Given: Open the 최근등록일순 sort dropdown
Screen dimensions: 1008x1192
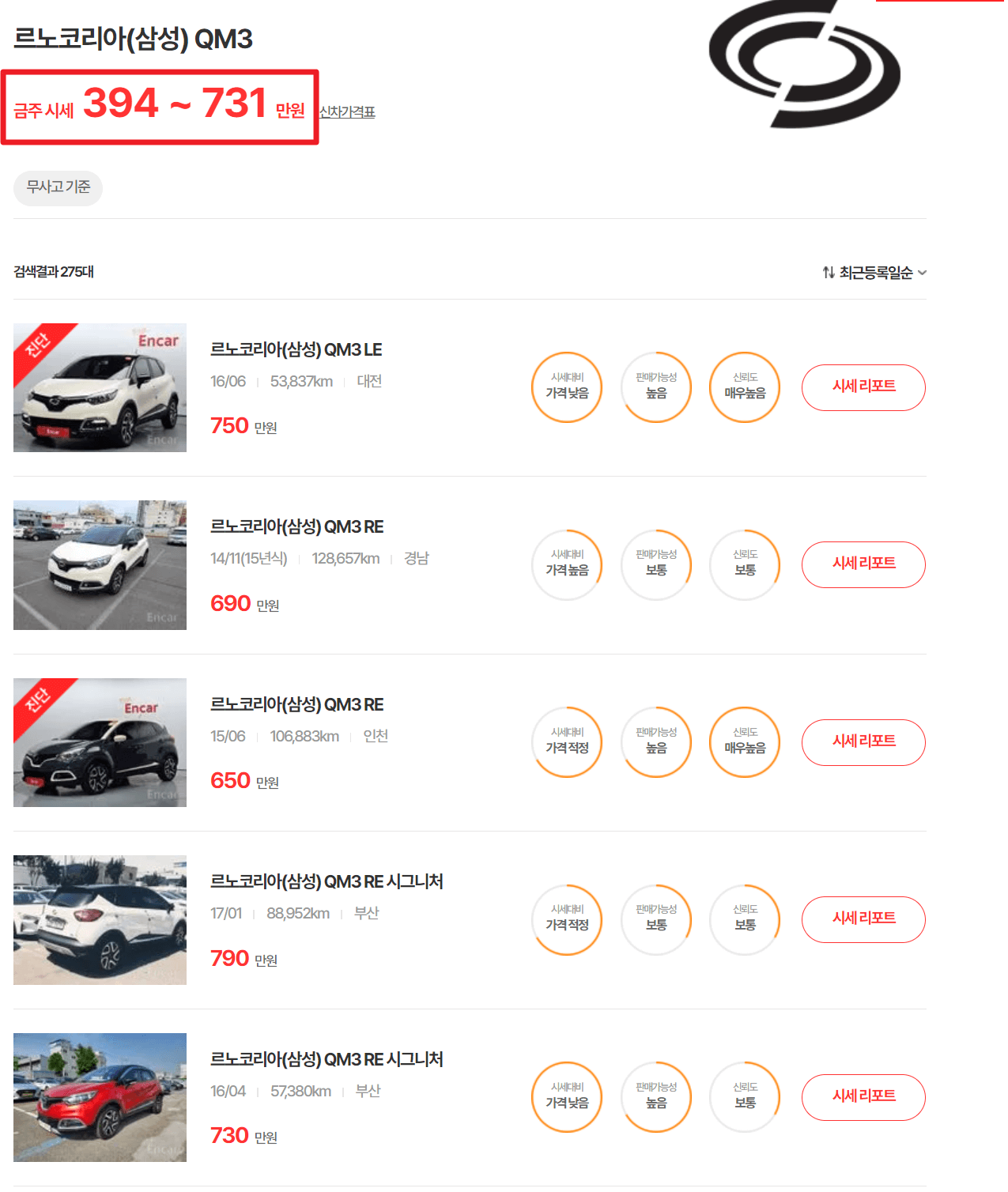Looking at the screenshot, I should [879, 272].
